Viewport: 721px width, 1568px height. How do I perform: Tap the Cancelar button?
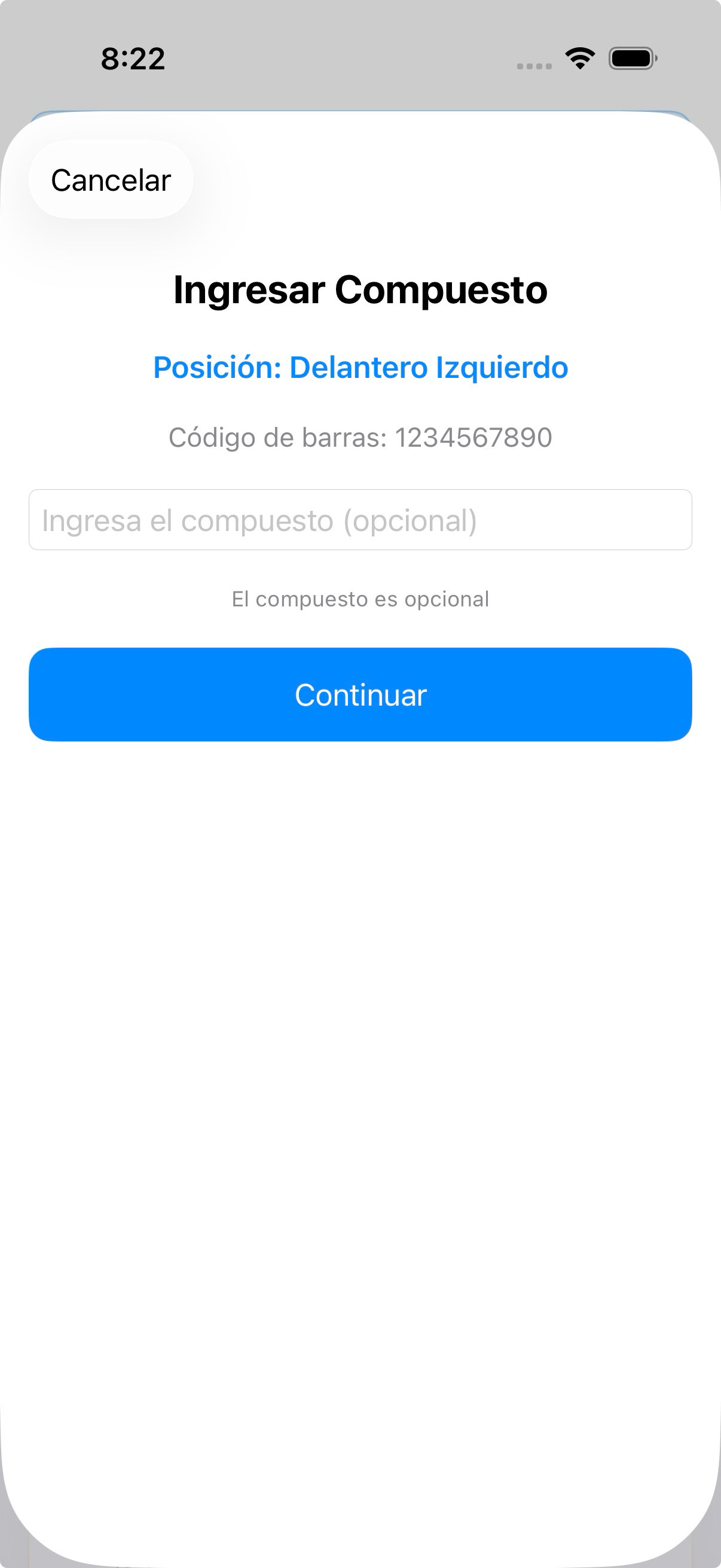pos(110,179)
